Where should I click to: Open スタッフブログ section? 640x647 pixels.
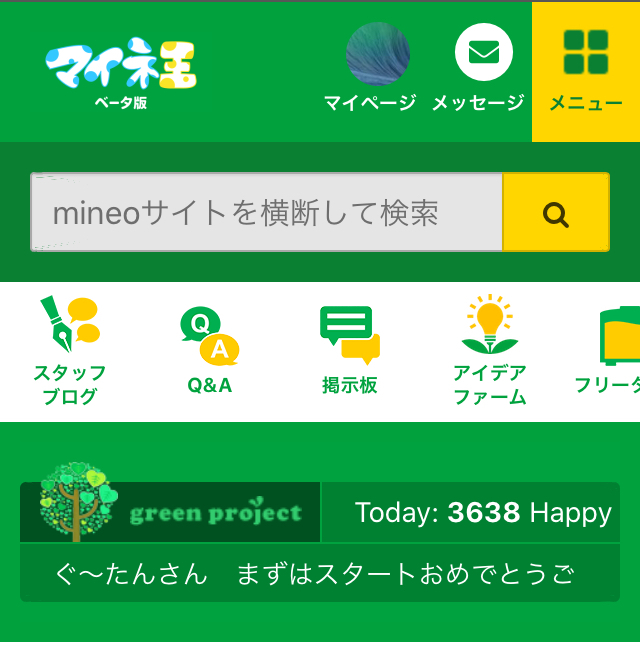(x=70, y=351)
